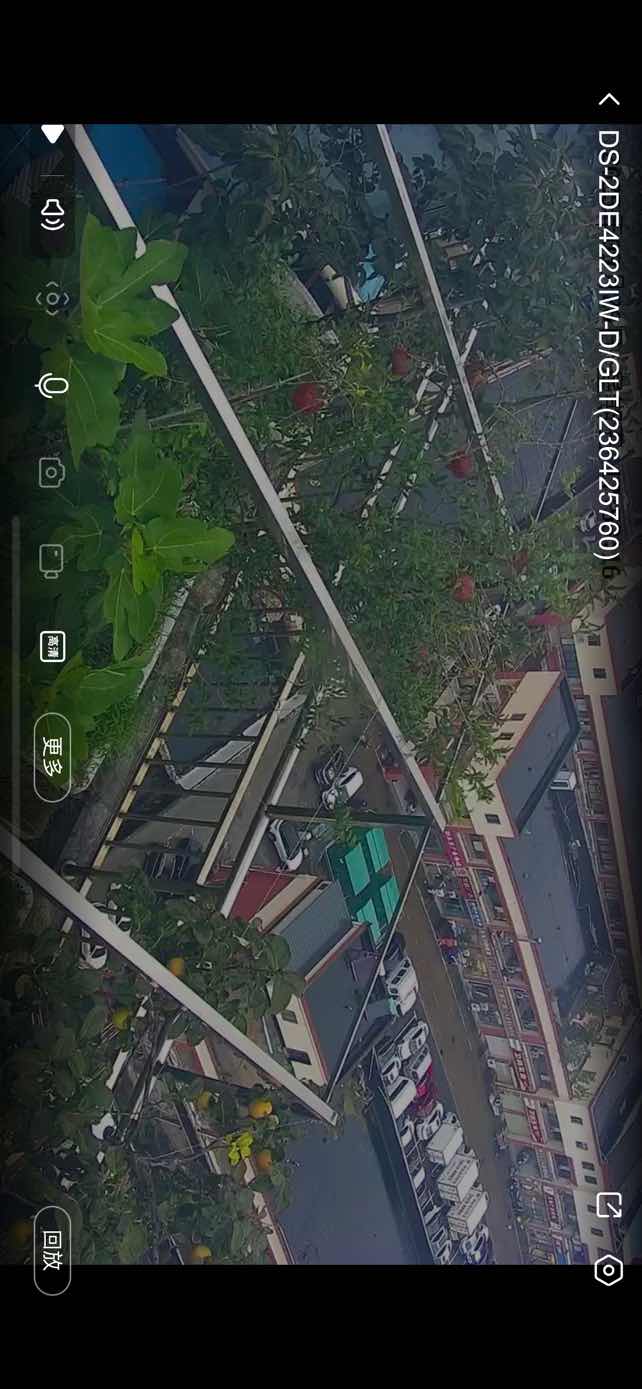Start talking through the microphone
The width and height of the screenshot is (642, 1389).
pyautogui.click(x=52, y=386)
